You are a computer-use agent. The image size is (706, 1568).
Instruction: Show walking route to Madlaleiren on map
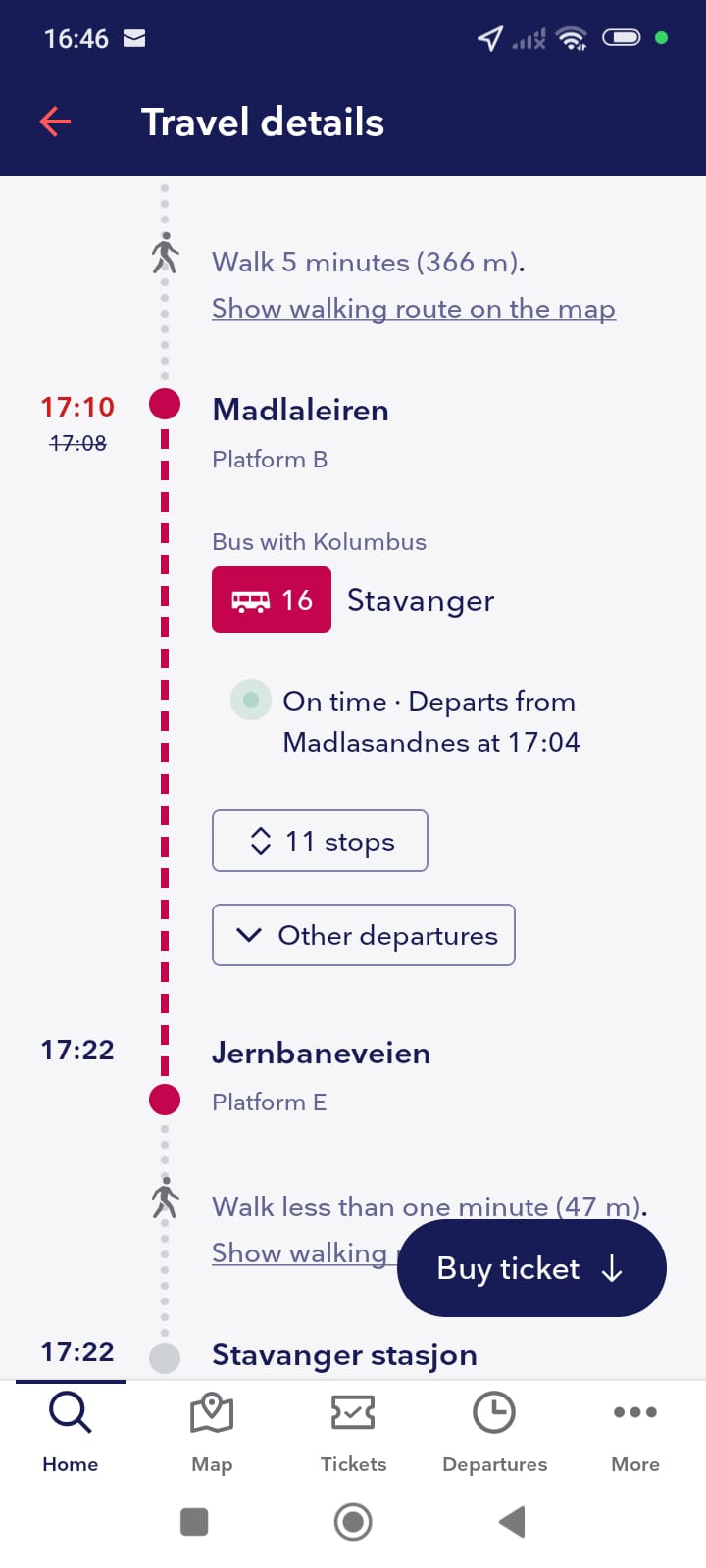pyautogui.click(x=413, y=309)
